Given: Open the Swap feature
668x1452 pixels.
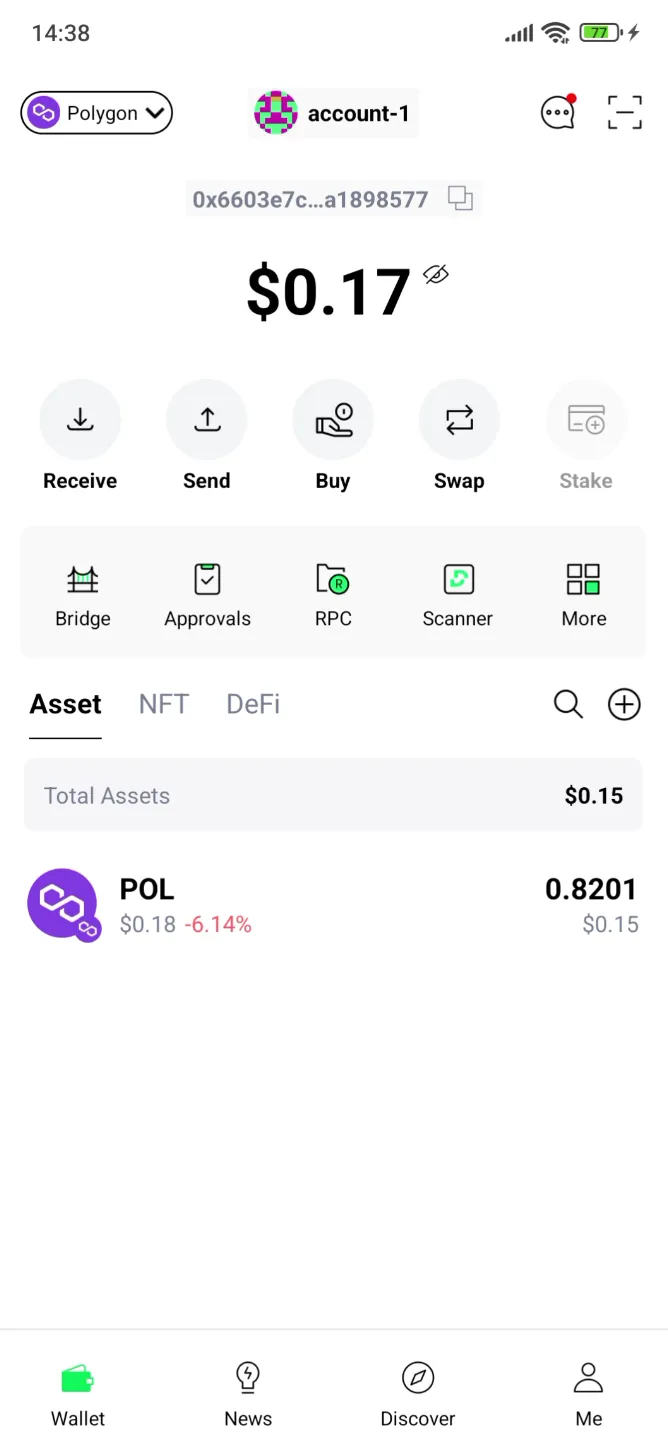Looking at the screenshot, I should [x=459, y=437].
